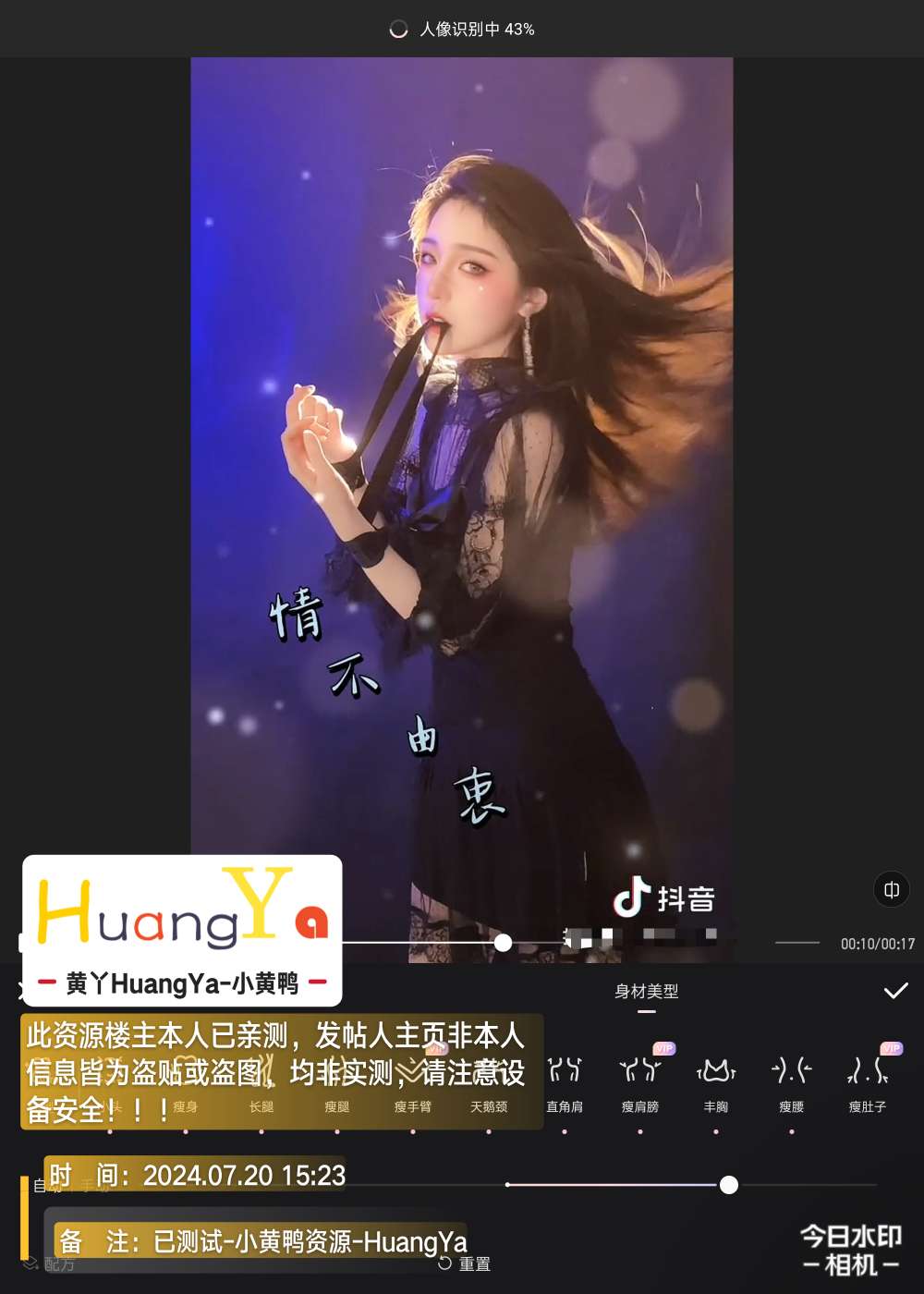Screen dimensions: 924x1294
Task: Select the 直角肩 body option
Action: pyautogui.click(x=565, y=1083)
